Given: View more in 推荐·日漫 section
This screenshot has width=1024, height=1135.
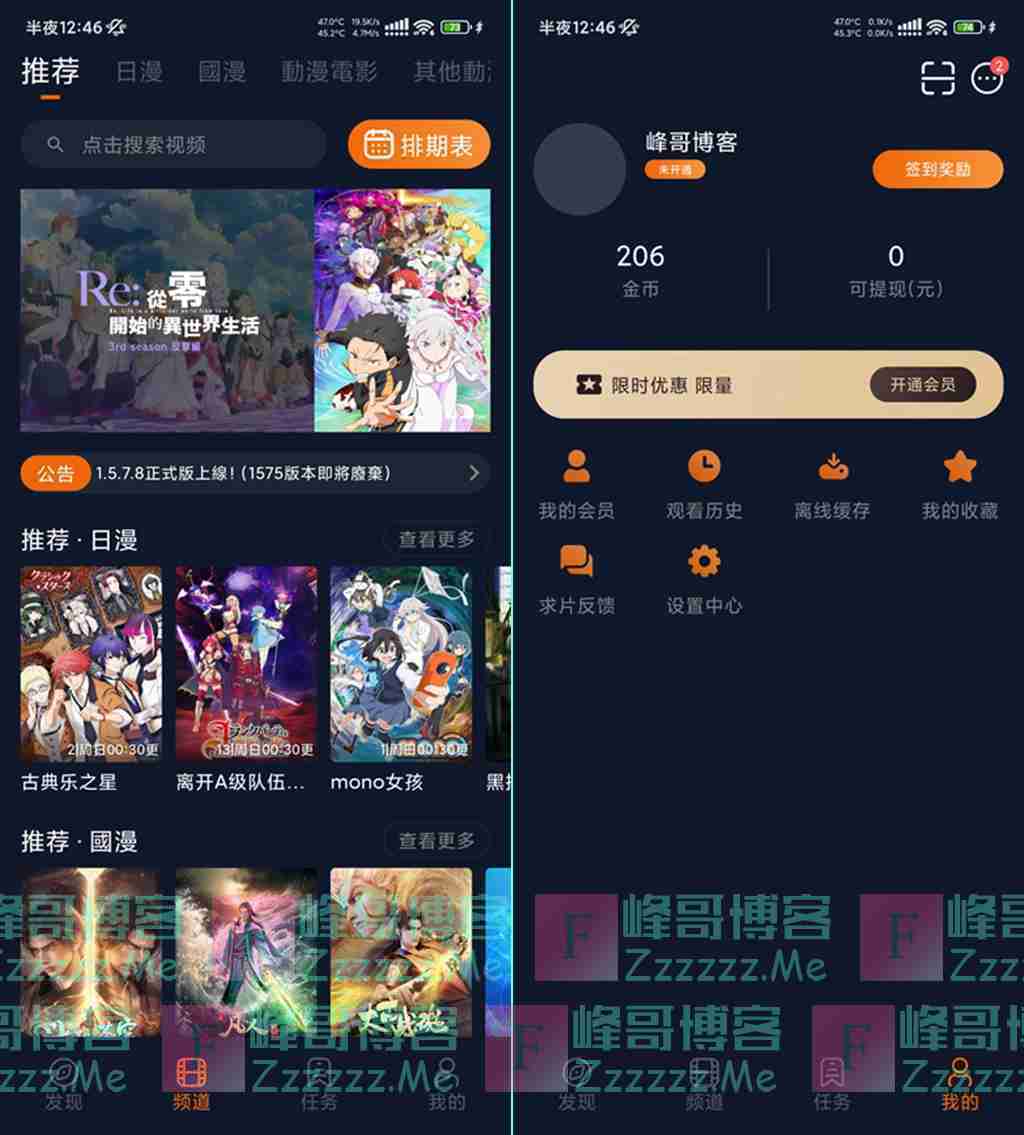Looking at the screenshot, I should (x=436, y=540).
